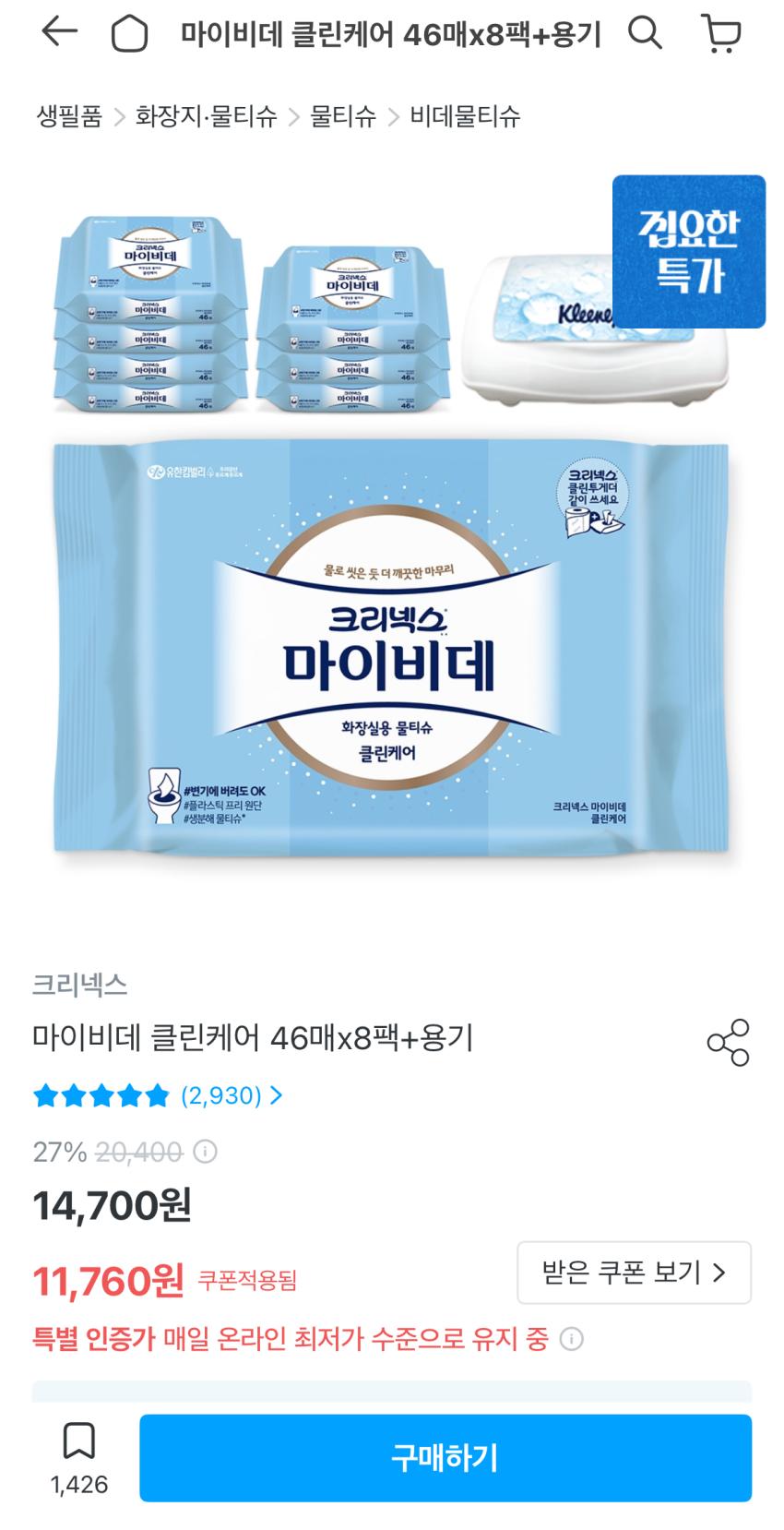Go to the home icon
The height and width of the screenshot is (1530, 784).
(129, 34)
